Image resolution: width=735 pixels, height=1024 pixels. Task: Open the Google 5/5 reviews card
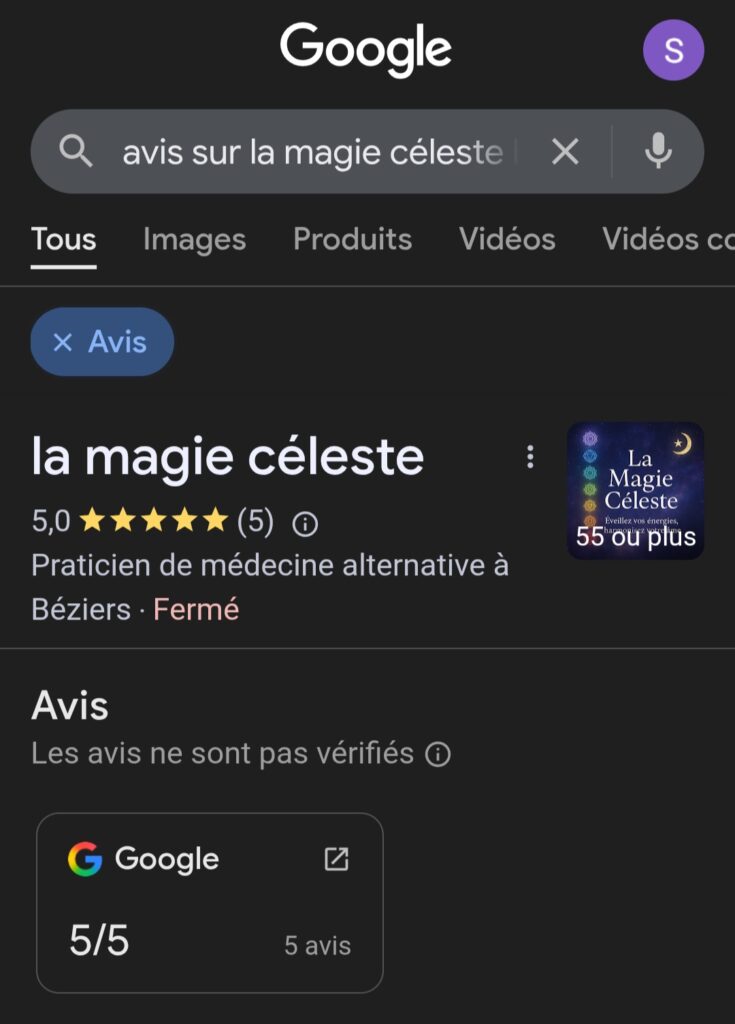tap(210, 902)
